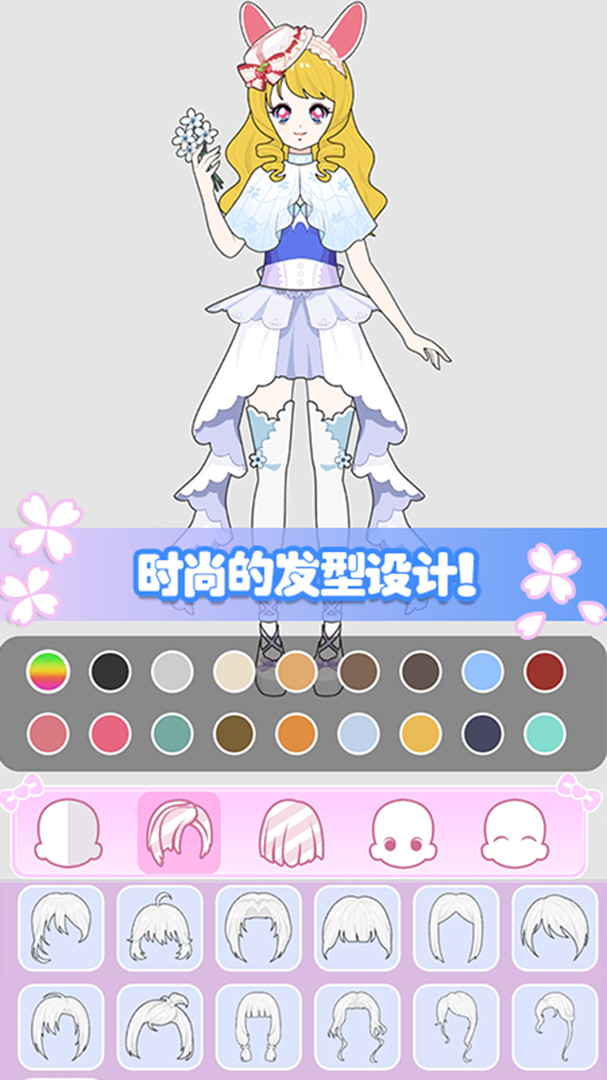Pick the navy blue color swatch
607x1080 pixels.
[x=483, y=733]
